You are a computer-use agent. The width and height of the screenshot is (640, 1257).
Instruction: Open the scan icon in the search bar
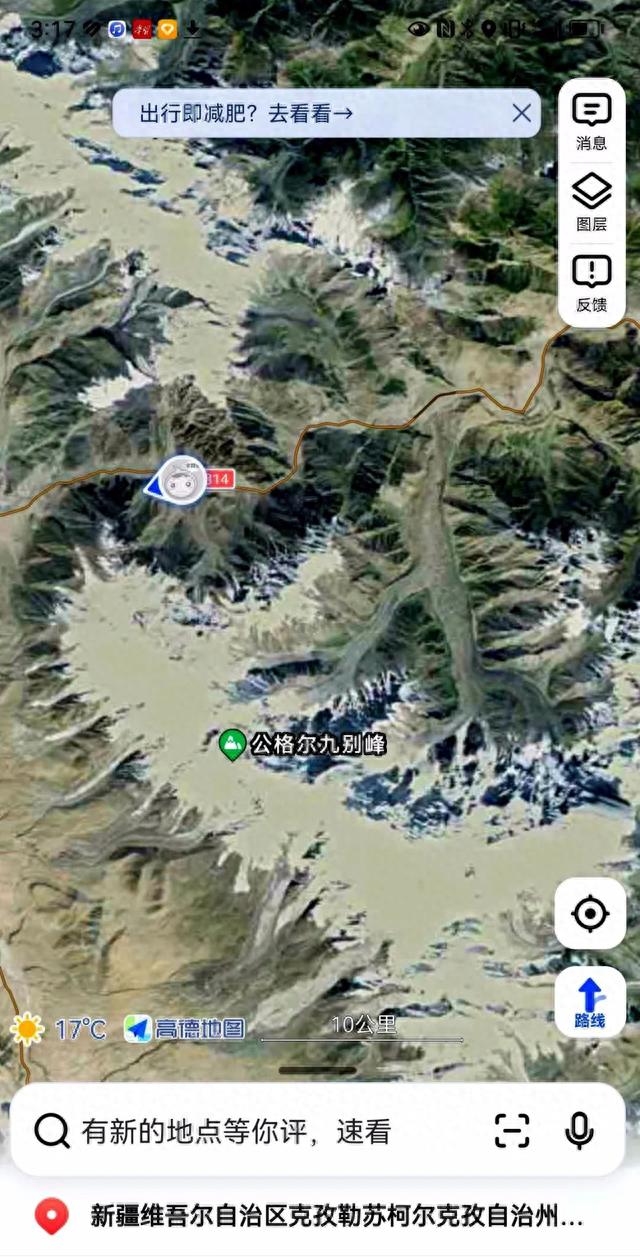point(512,1130)
